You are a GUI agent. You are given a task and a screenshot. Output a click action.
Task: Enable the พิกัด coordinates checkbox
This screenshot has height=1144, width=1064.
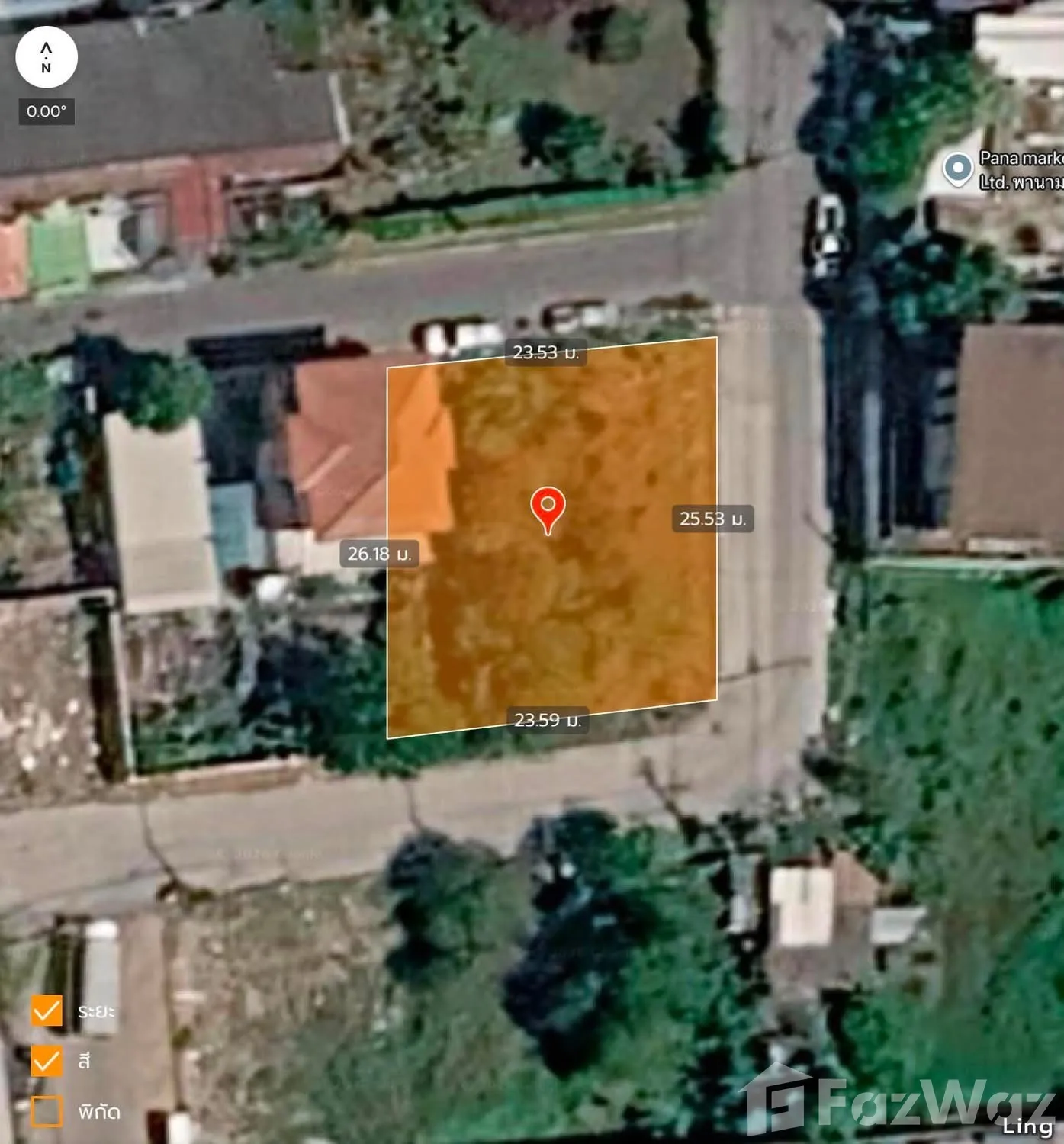click(x=47, y=1111)
